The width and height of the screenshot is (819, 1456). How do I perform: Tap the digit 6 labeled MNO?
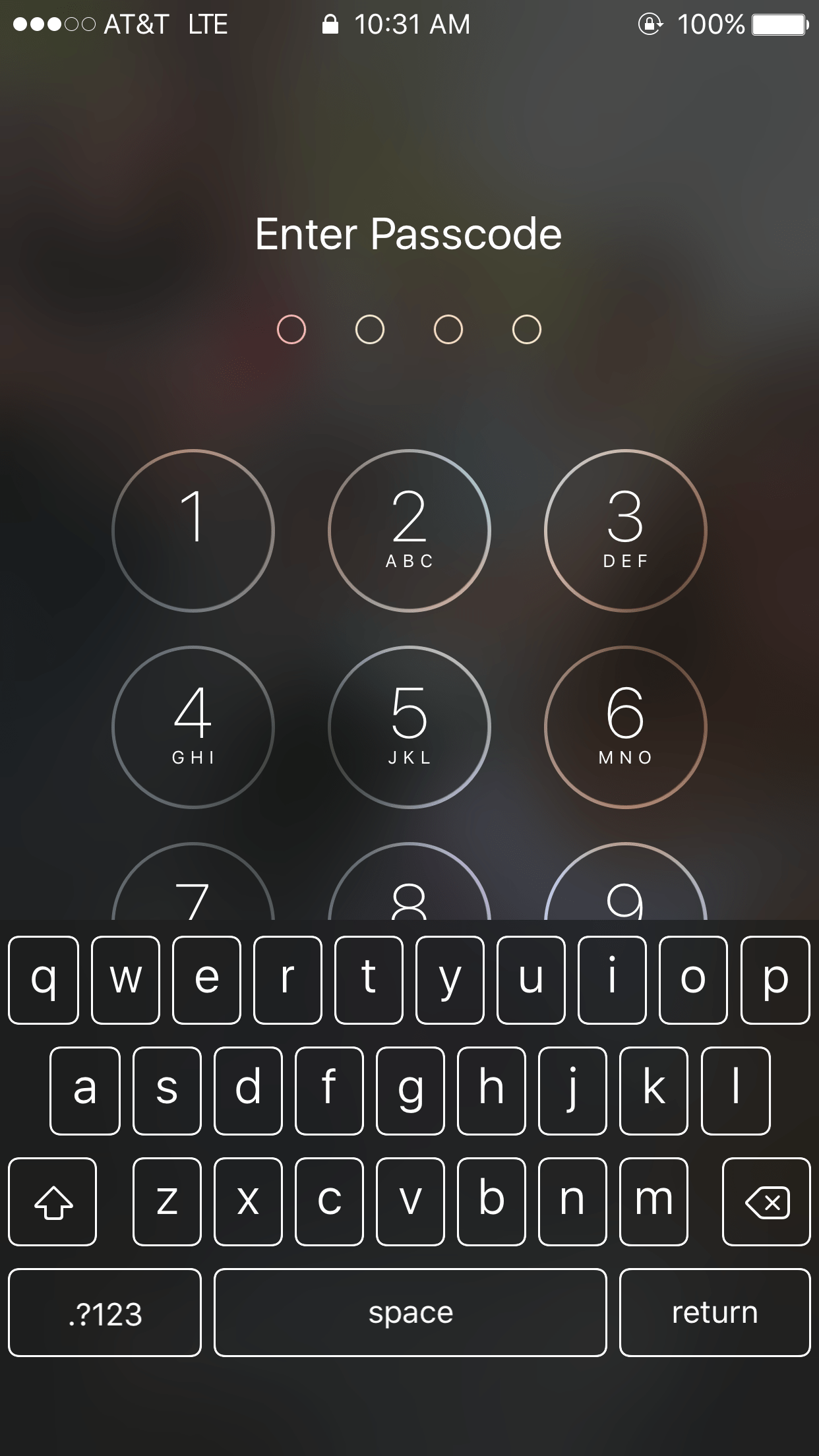(625, 727)
